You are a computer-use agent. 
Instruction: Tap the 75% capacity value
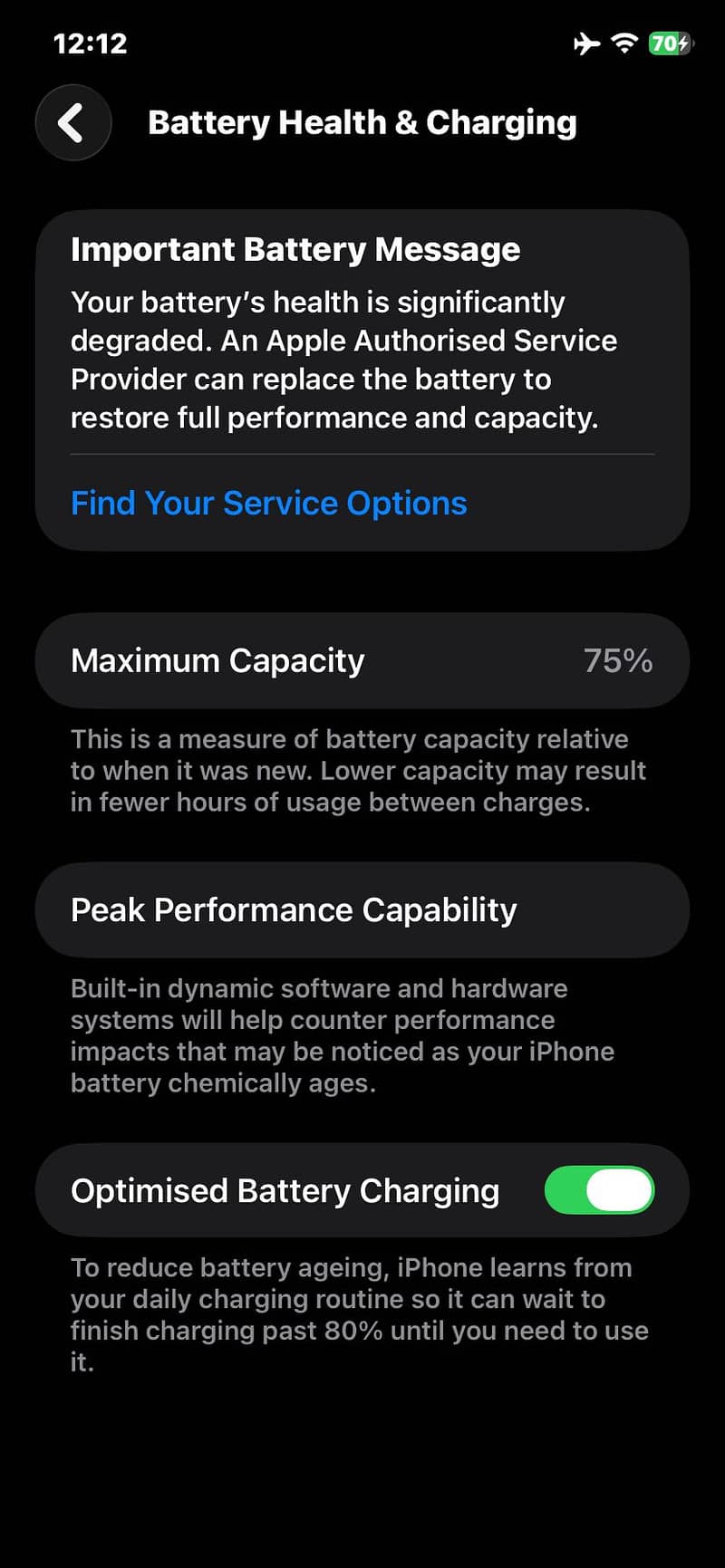(617, 660)
